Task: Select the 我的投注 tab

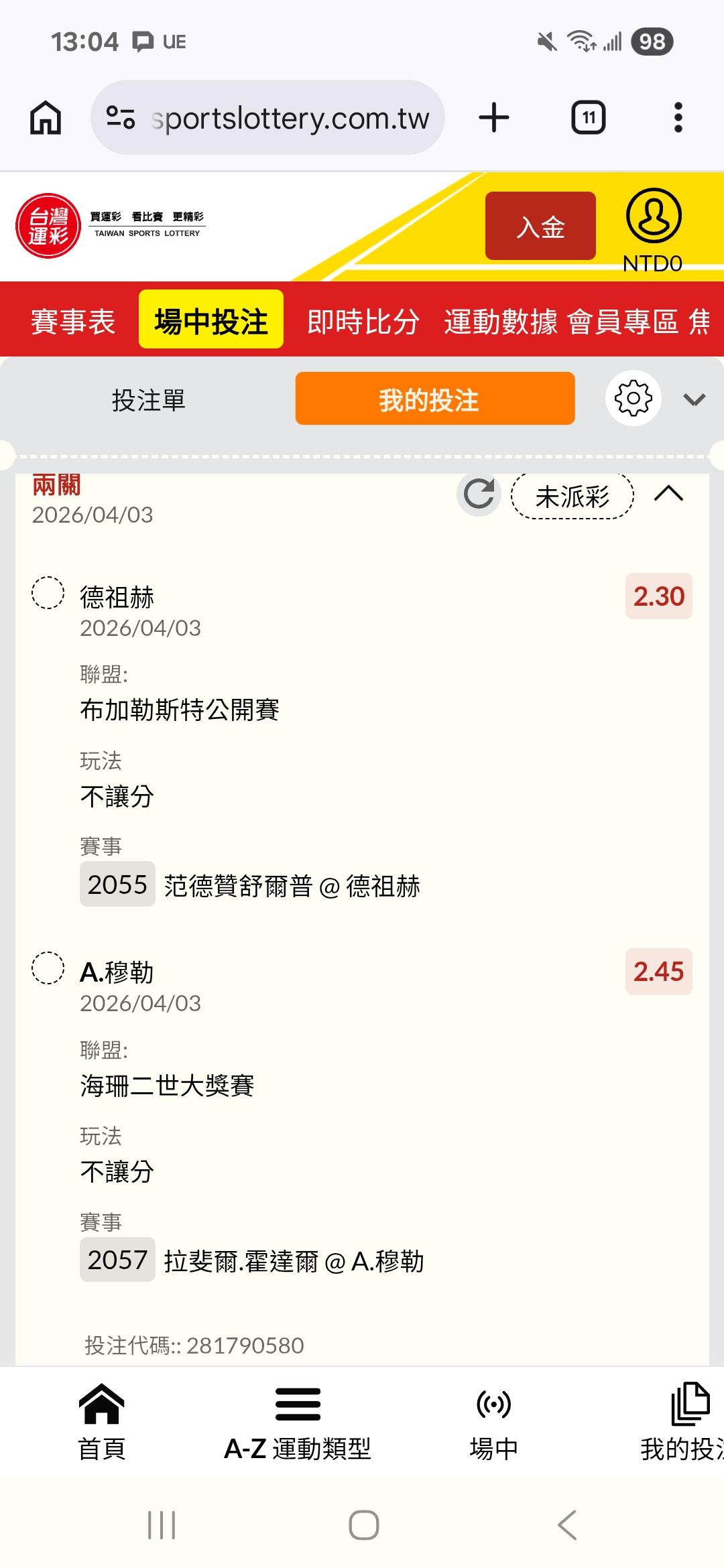Action: 435,399
